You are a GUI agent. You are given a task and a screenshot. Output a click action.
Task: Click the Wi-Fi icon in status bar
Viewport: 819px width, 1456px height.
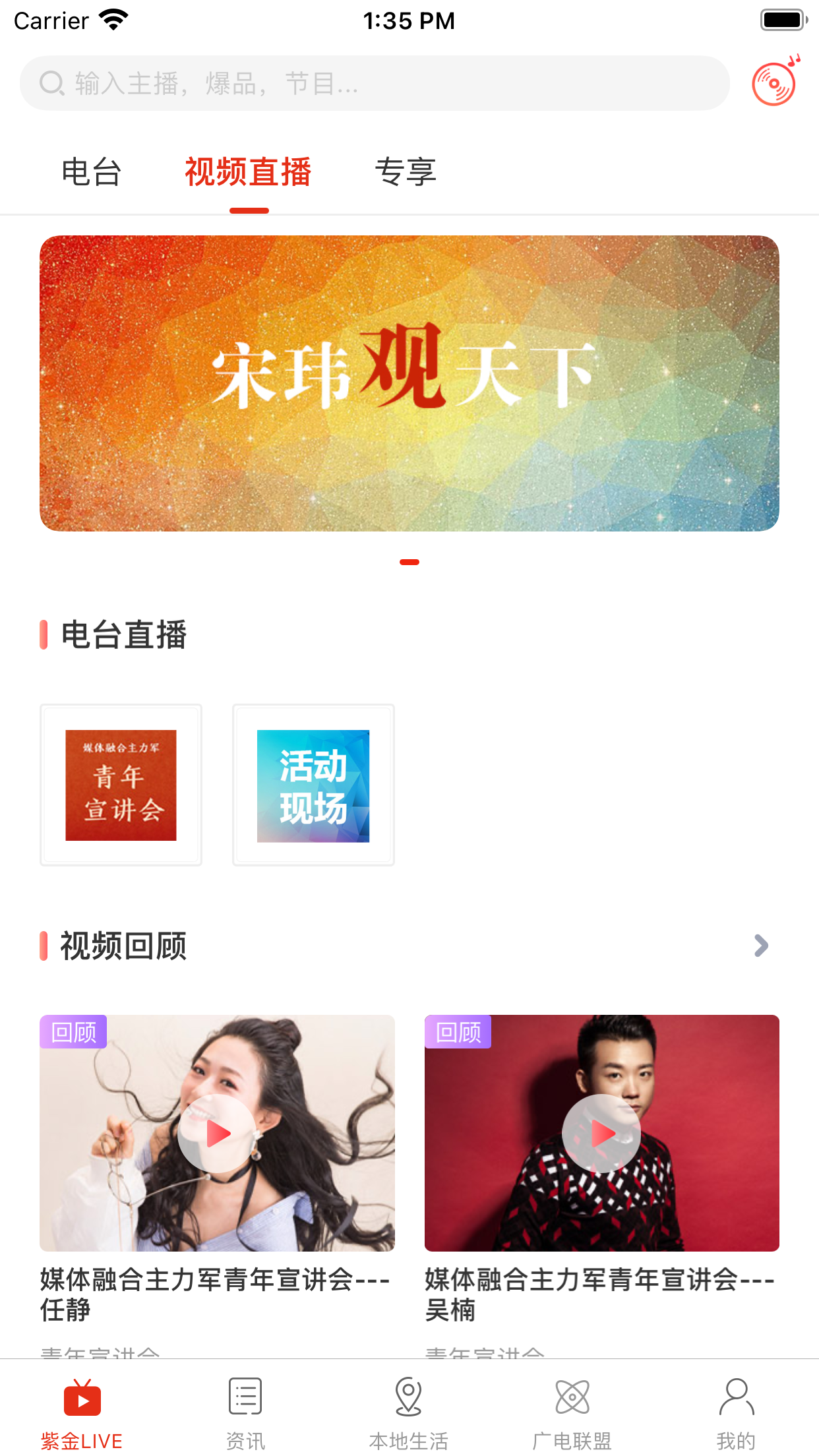(113, 20)
